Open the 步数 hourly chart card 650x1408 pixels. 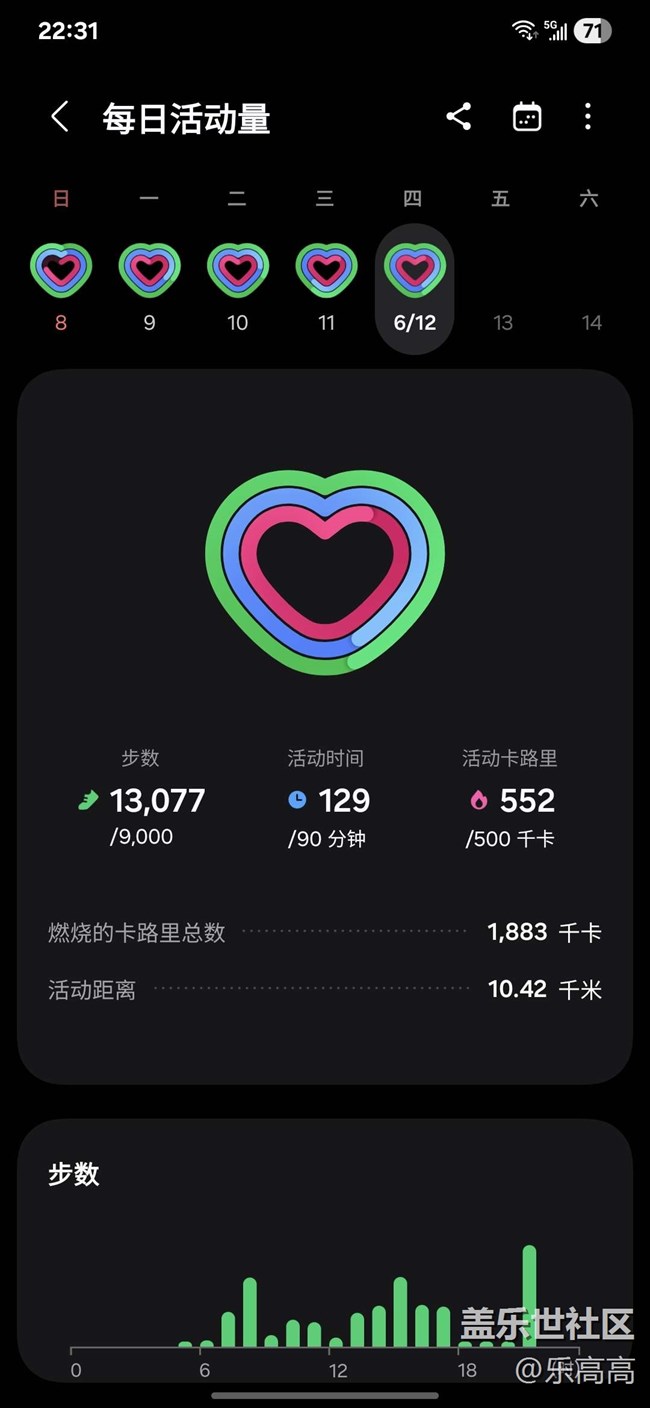coord(325,1252)
